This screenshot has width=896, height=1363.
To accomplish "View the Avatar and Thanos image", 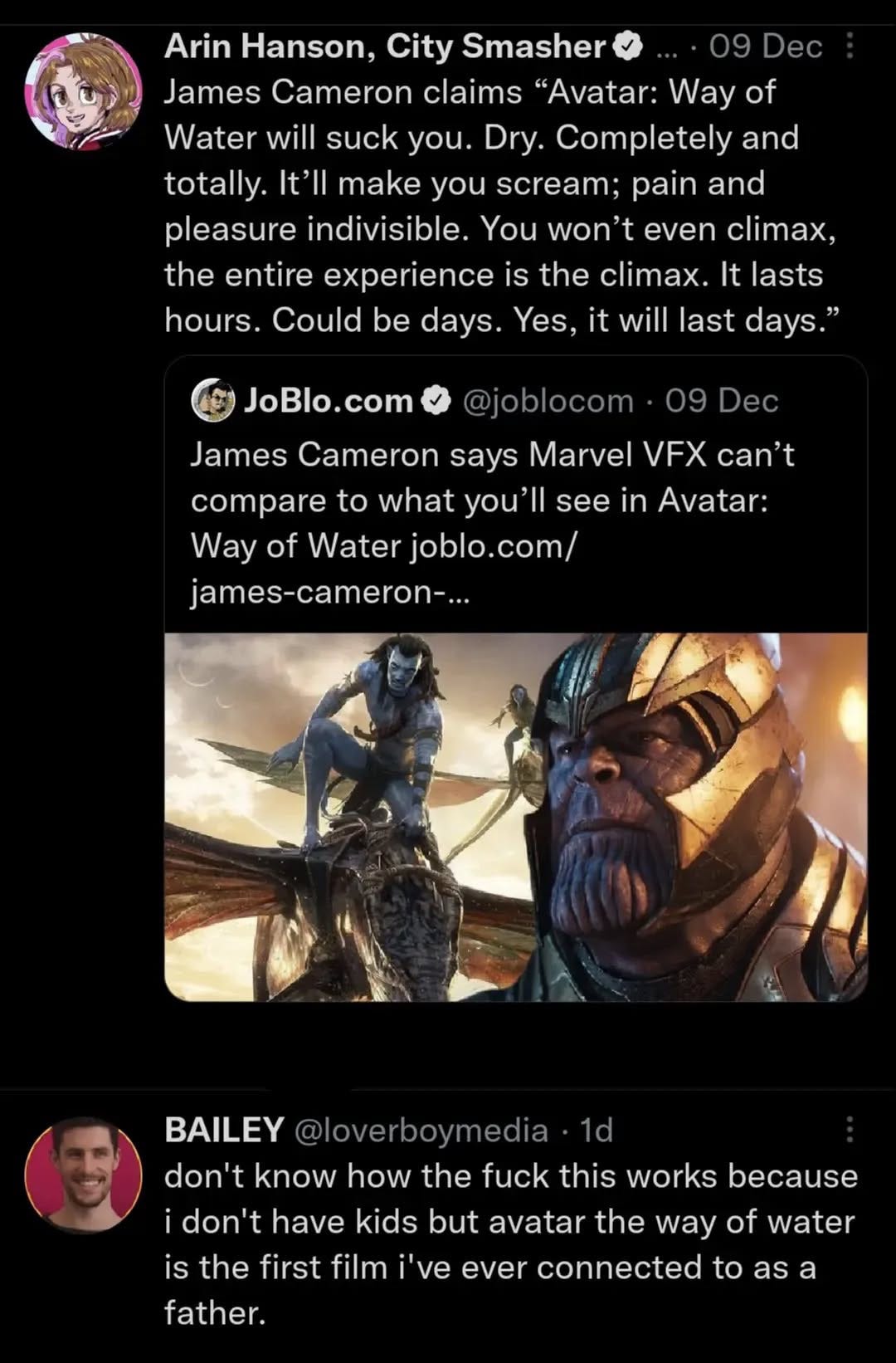I will [x=515, y=817].
